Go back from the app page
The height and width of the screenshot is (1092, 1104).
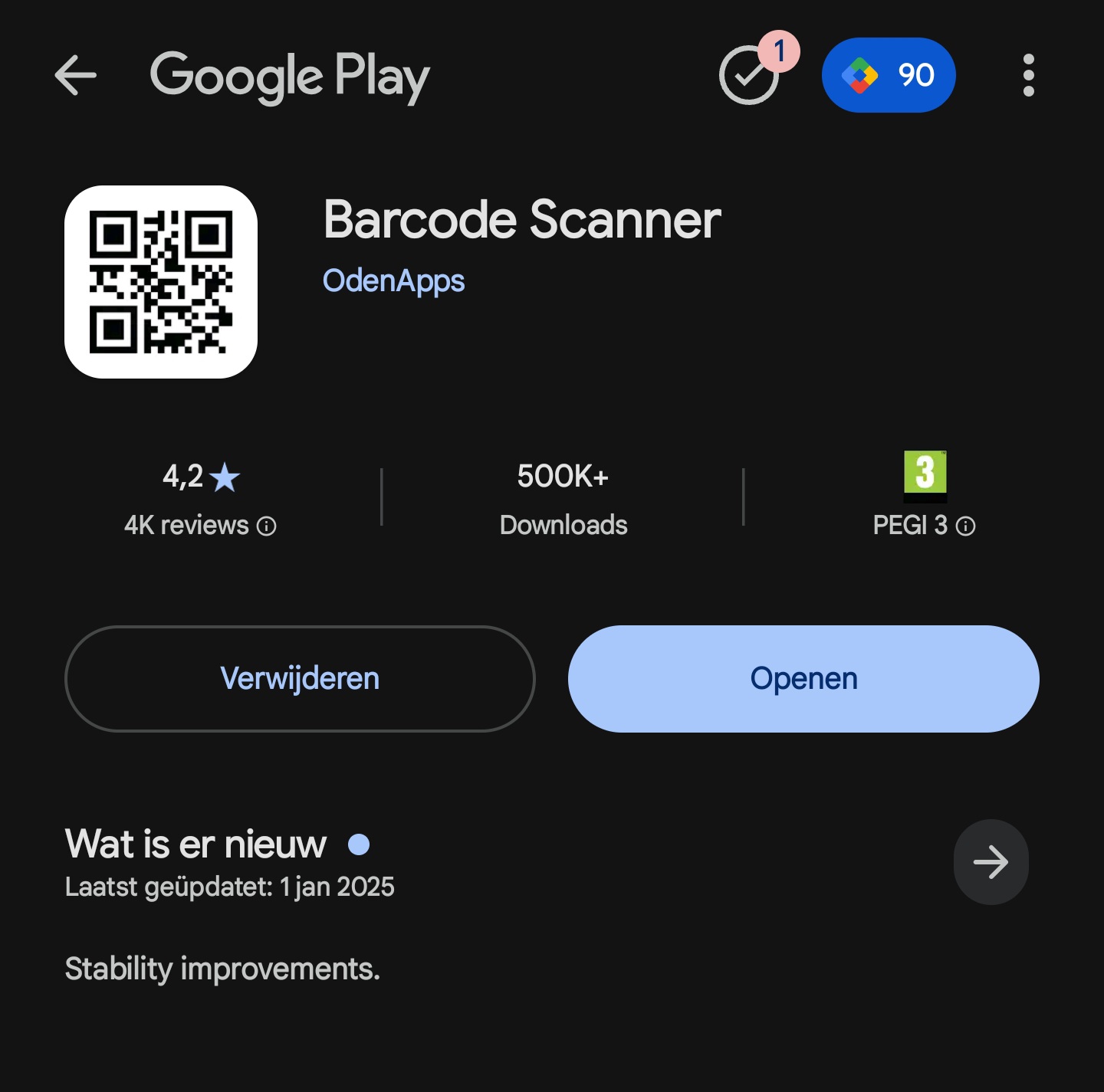click(x=76, y=75)
